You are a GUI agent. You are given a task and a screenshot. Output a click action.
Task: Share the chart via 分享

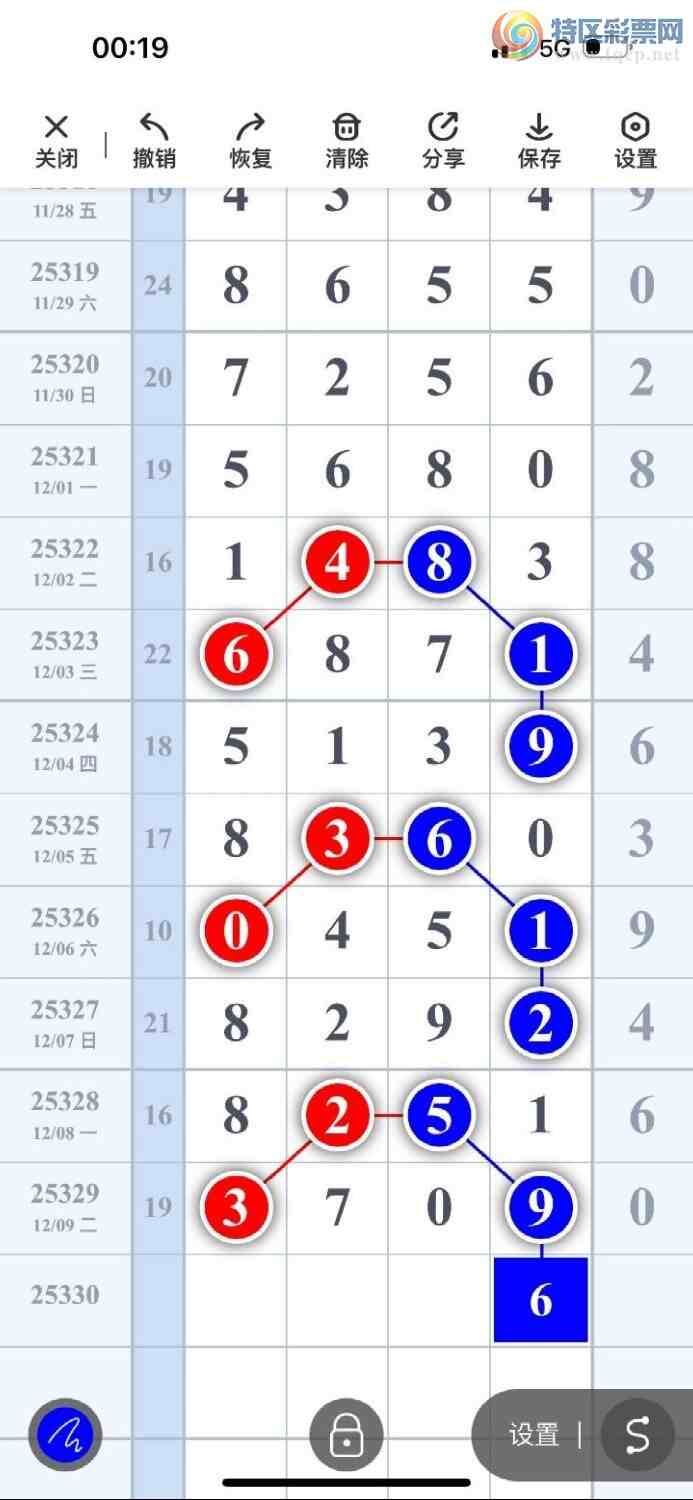(443, 141)
